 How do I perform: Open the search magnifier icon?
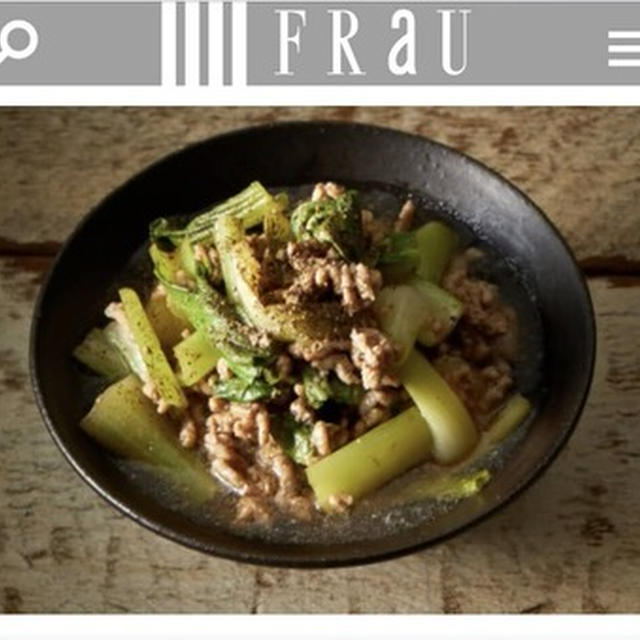point(17,42)
